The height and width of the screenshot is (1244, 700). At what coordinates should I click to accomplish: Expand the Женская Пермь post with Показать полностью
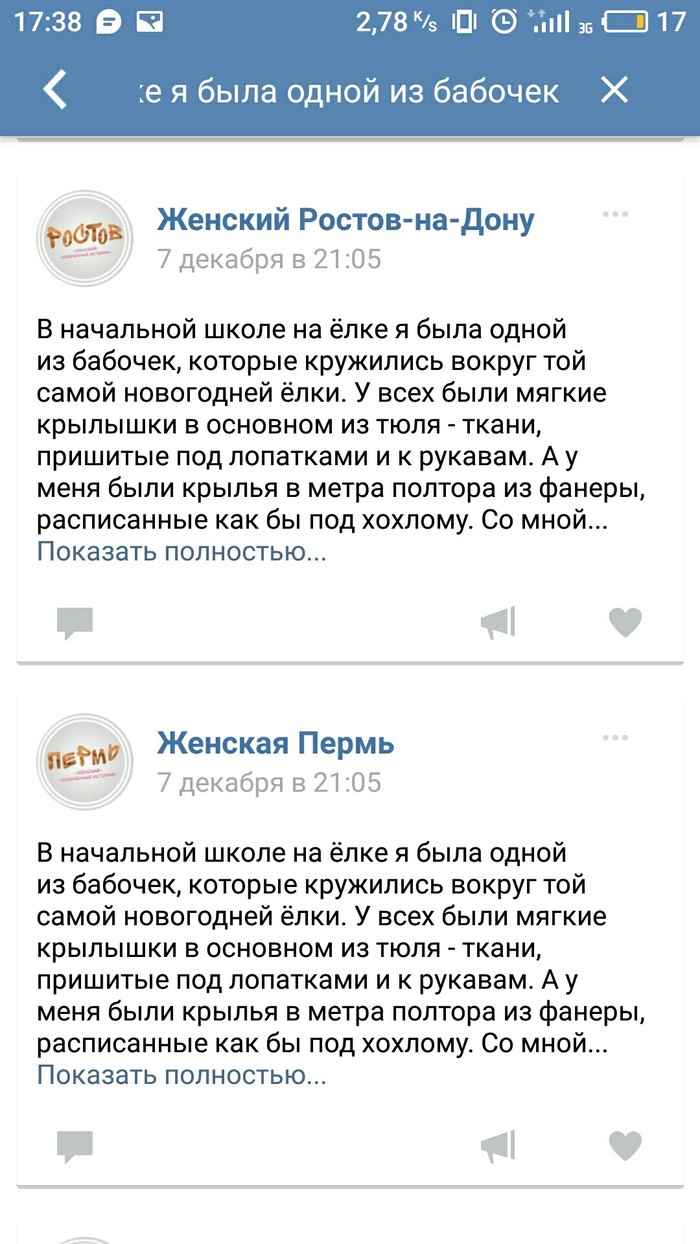point(181,1075)
